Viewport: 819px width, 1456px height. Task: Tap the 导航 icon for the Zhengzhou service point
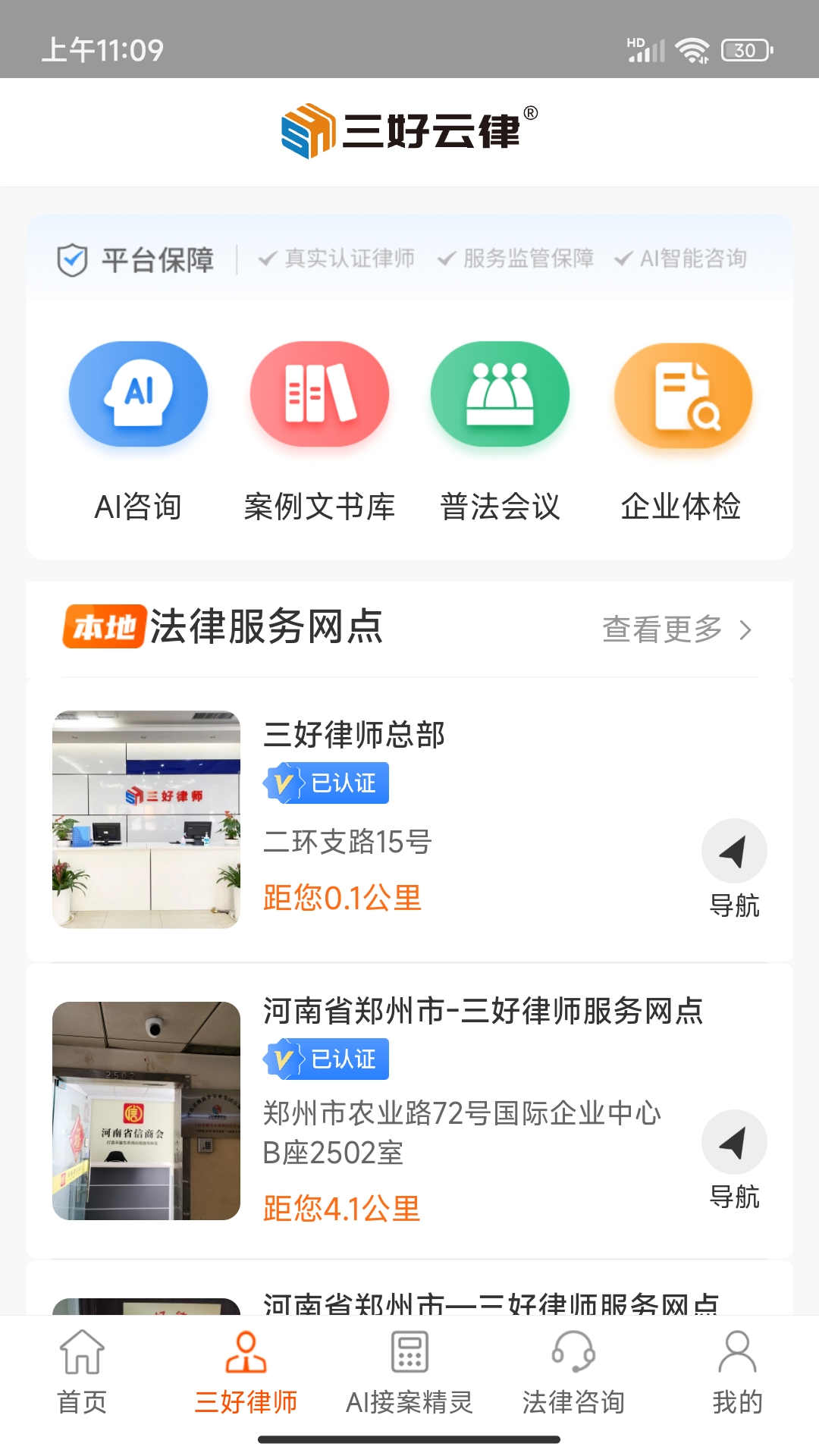coord(733,1143)
